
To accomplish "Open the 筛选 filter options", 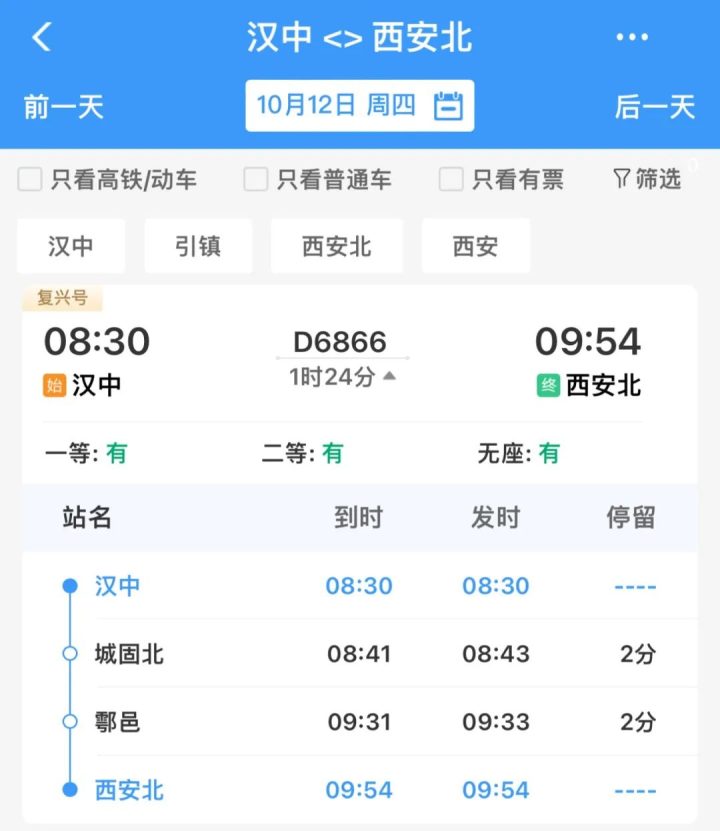I will coord(647,179).
